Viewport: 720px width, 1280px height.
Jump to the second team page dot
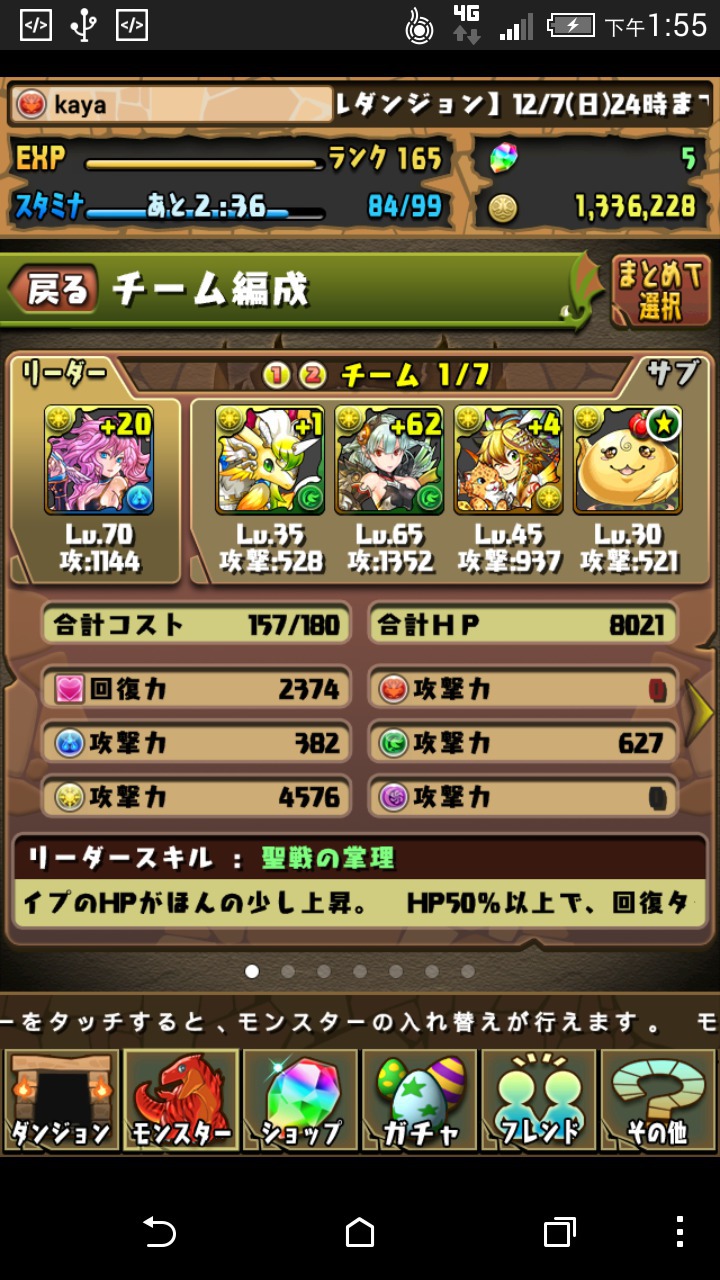pos(288,971)
